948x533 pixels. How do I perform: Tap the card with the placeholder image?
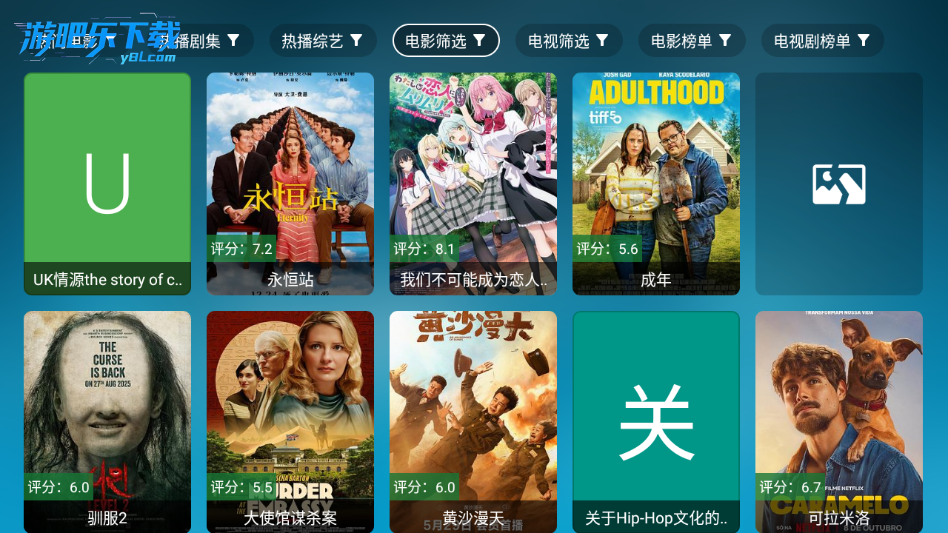click(839, 184)
